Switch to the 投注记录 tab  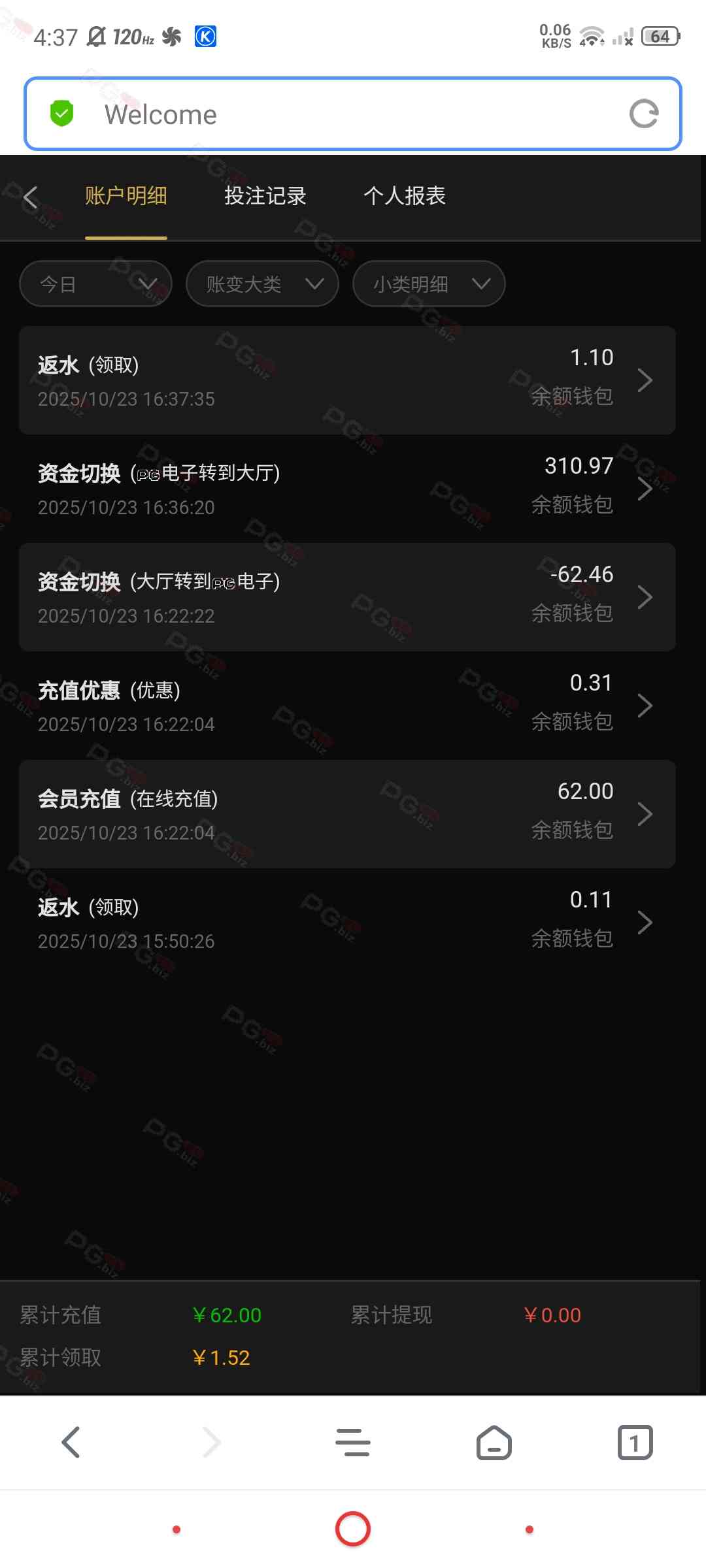click(x=265, y=196)
